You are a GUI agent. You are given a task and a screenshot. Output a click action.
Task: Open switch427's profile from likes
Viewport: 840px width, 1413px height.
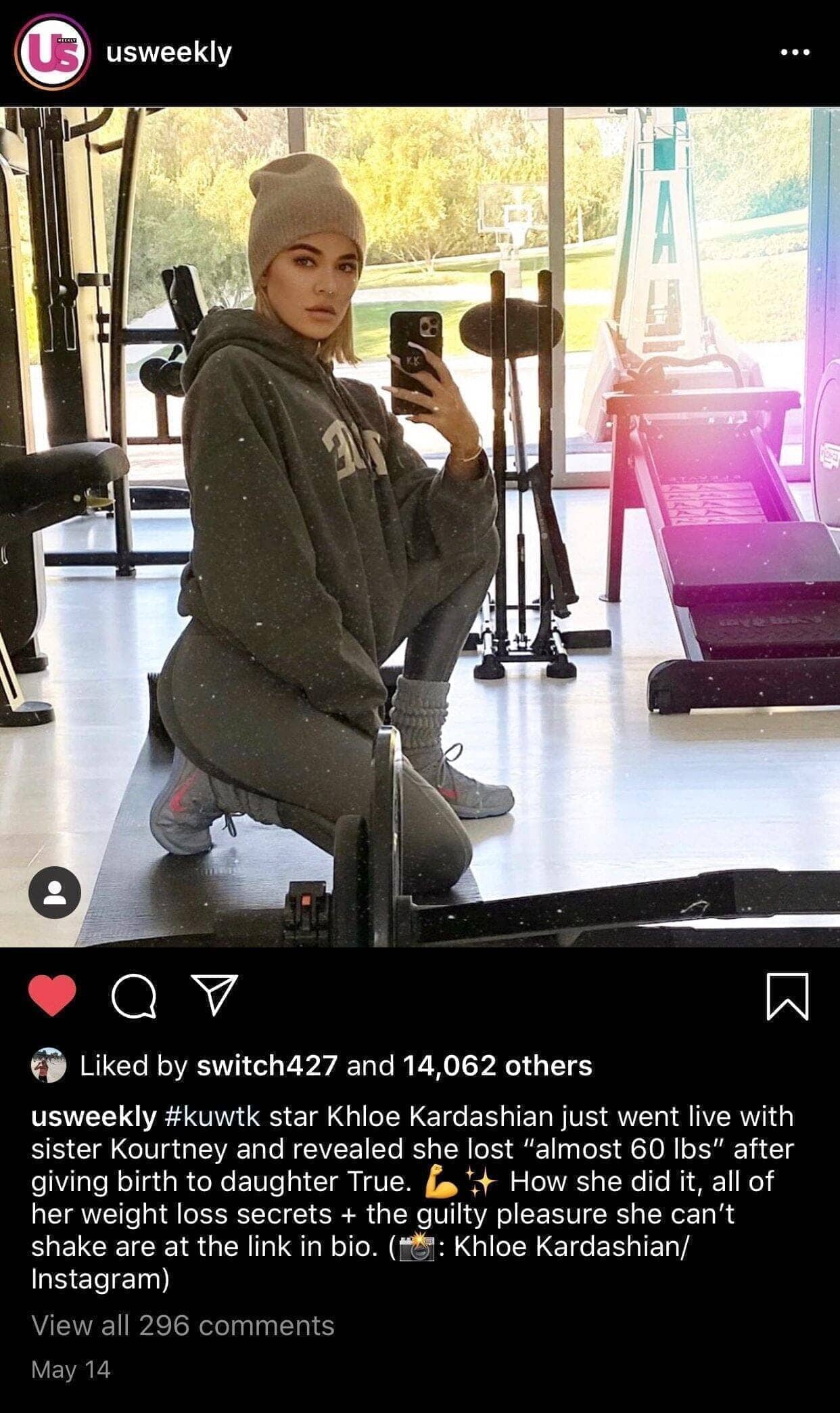pos(266,1065)
